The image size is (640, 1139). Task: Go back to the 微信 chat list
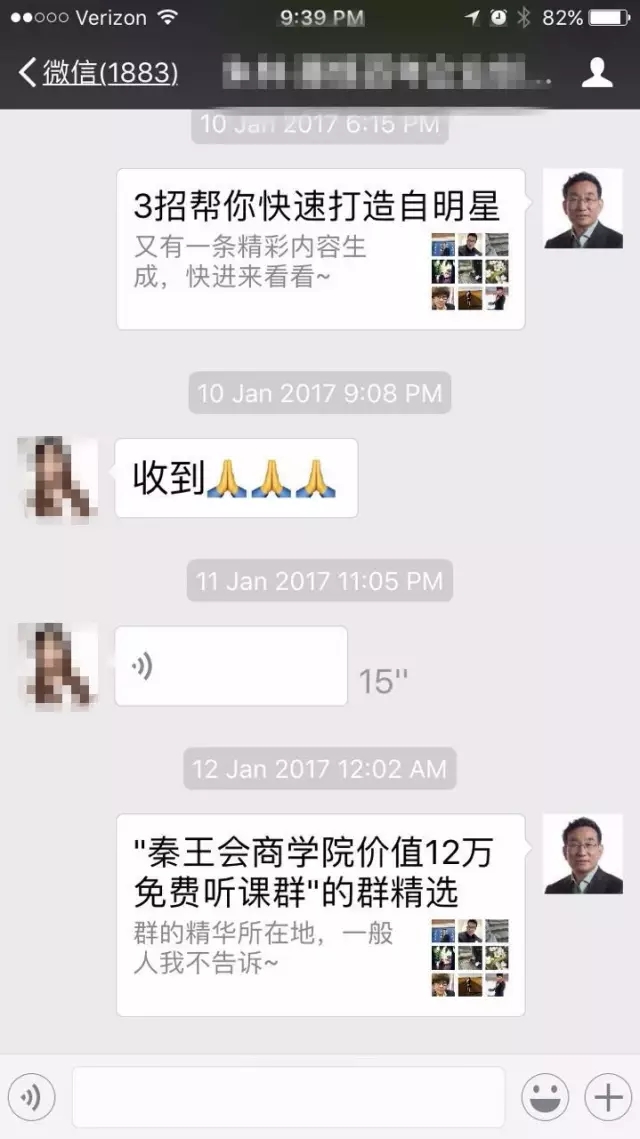click(x=97, y=73)
